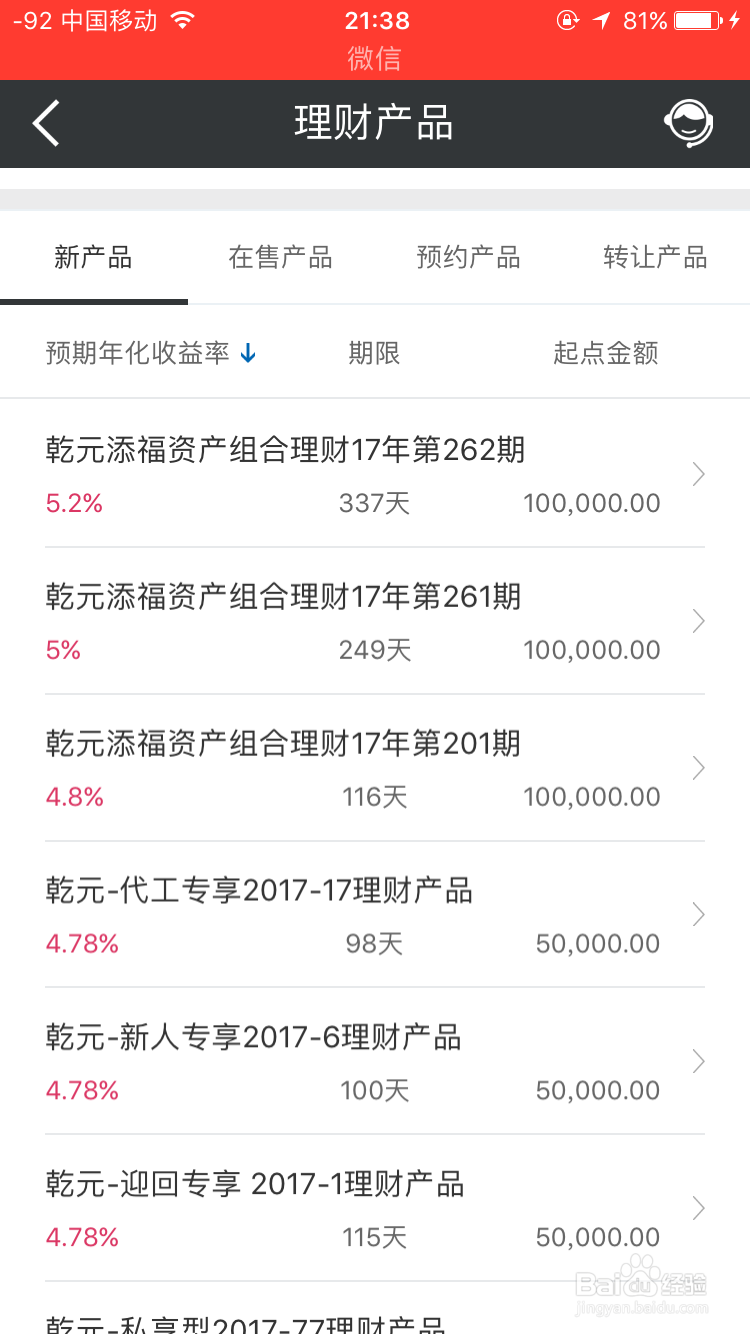The height and width of the screenshot is (1334, 750).
Task: Open 乾元添福资产组合理财17年第261期
Action: (x=375, y=621)
